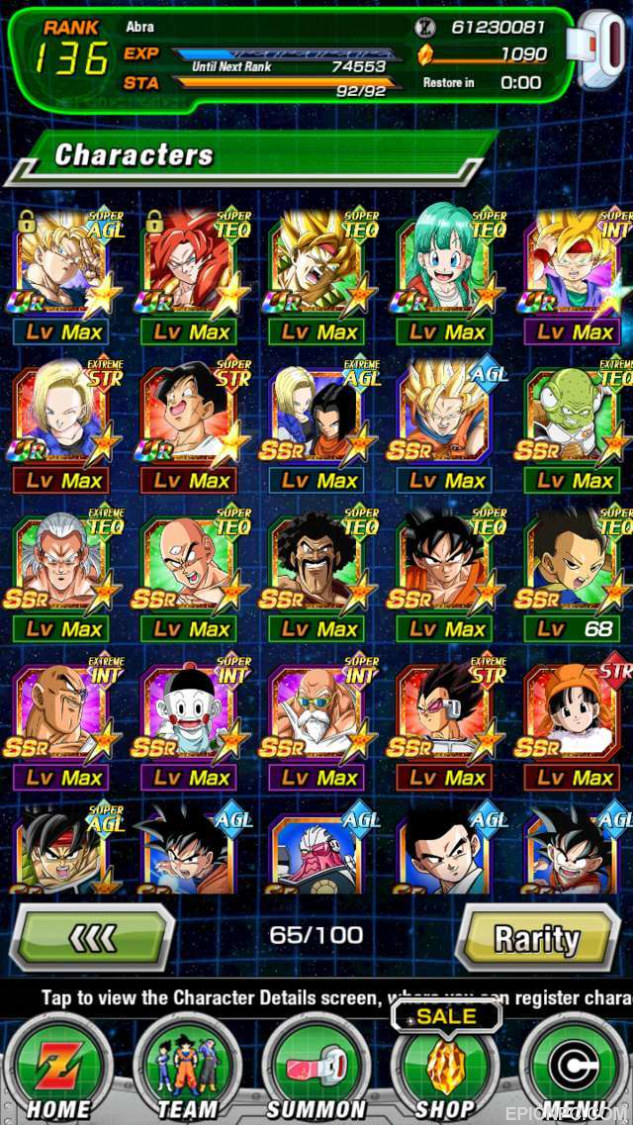Open the Master Roshi Super INT card
This screenshot has width=633, height=1125.
pyautogui.click(x=317, y=723)
